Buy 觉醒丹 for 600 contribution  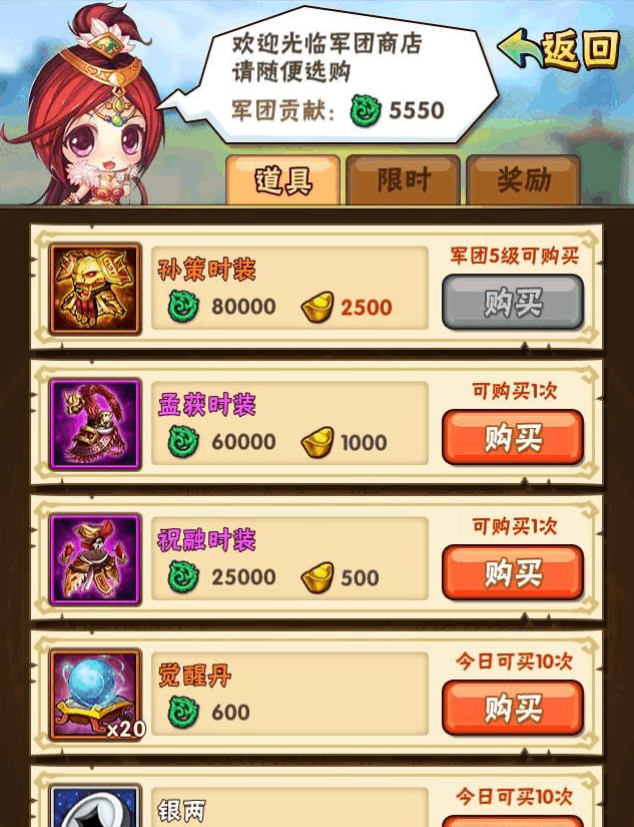coord(512,708)
